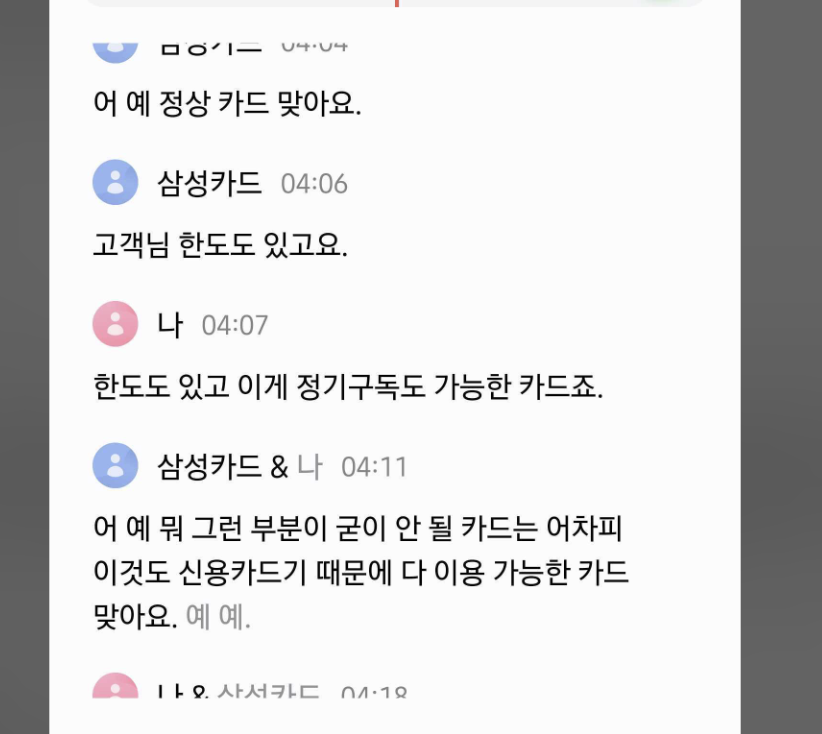Jump to the transcript line "고객님 한도도 있고요."

point(220,245)
